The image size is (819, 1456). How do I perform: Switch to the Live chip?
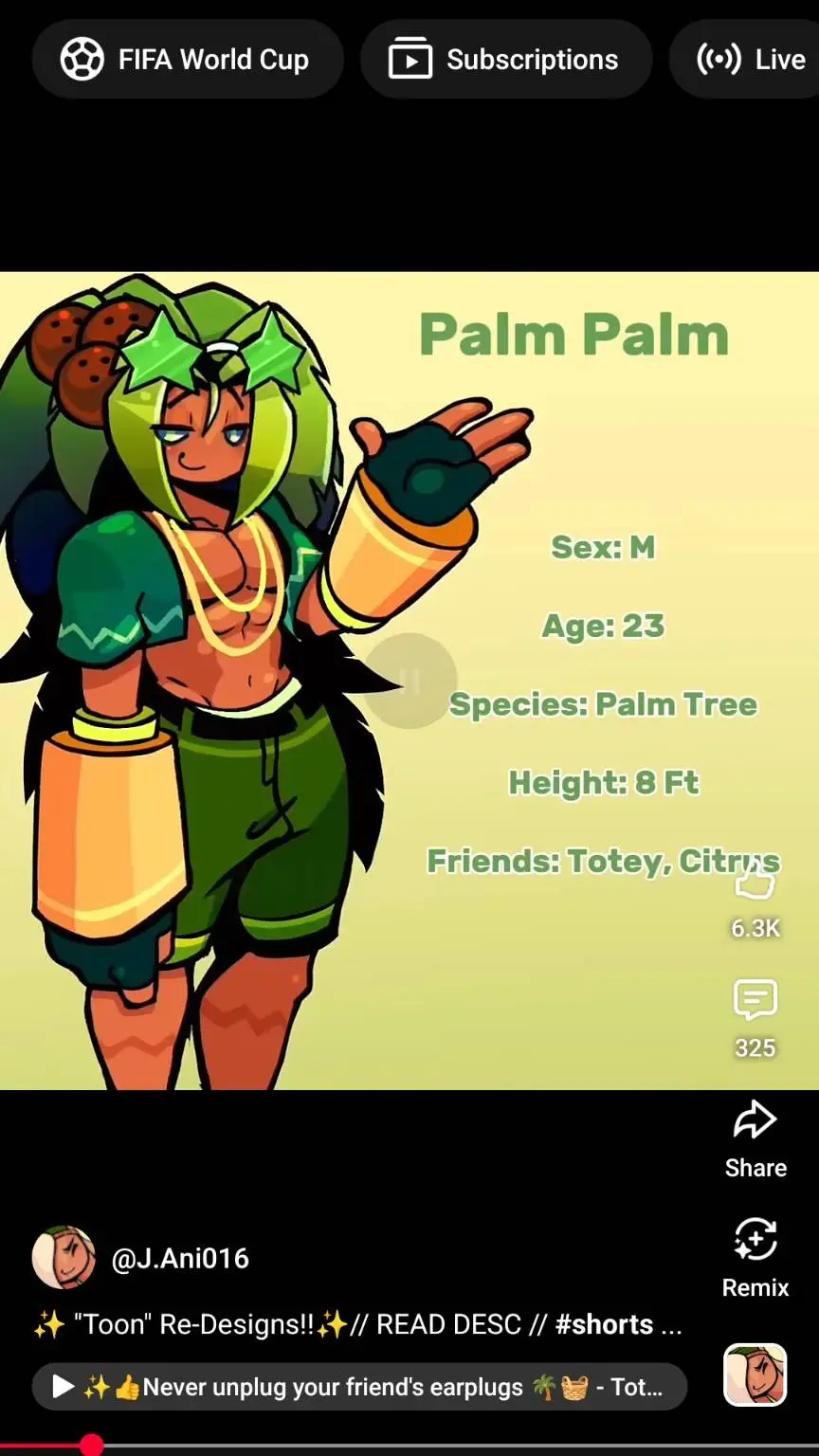[x=744, y=60]
